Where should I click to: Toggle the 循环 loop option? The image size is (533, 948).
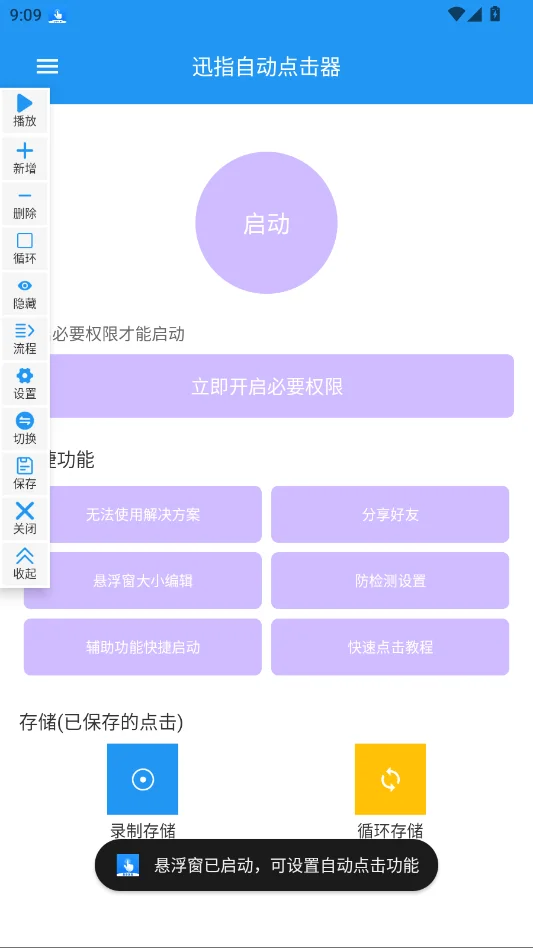25,249
